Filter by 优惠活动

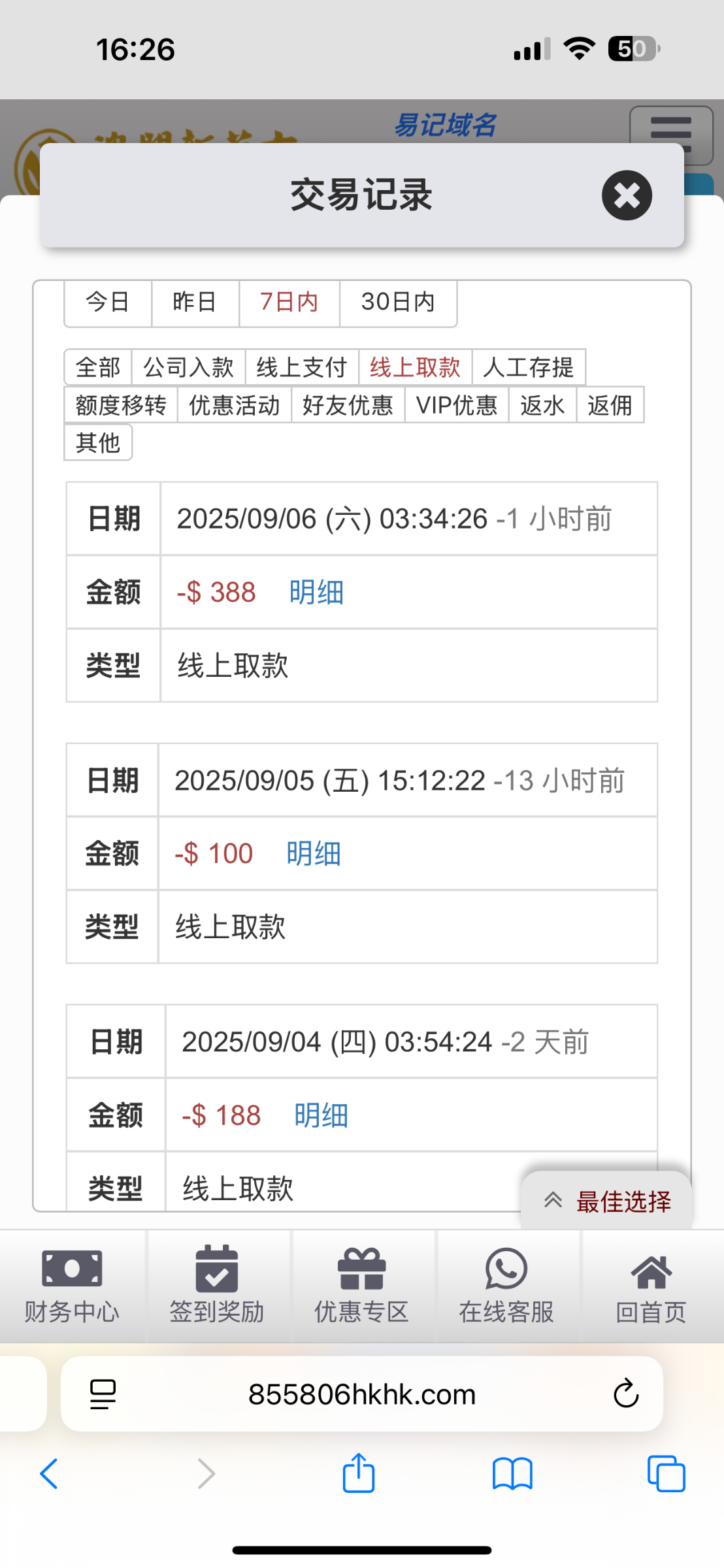(234, 405)
